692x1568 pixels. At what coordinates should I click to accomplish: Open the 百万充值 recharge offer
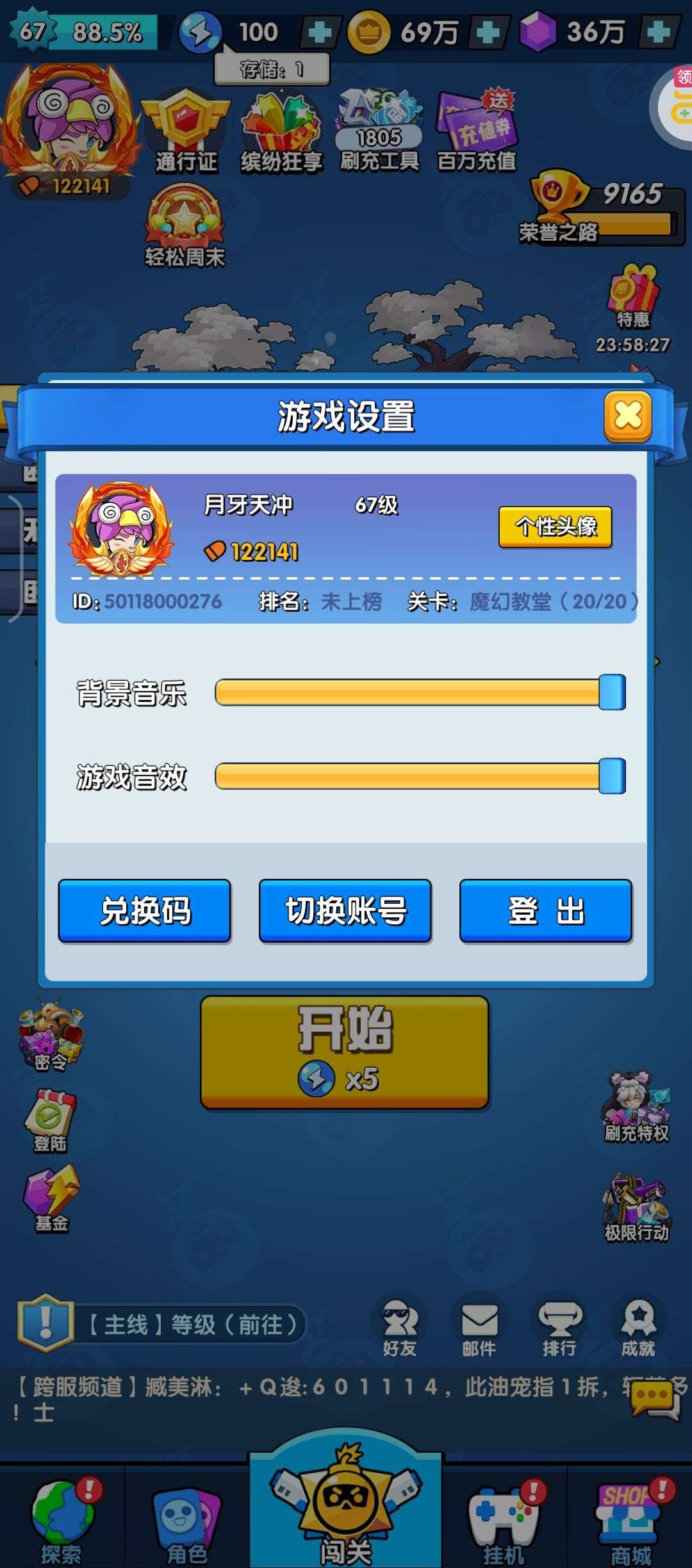point(477,131)
